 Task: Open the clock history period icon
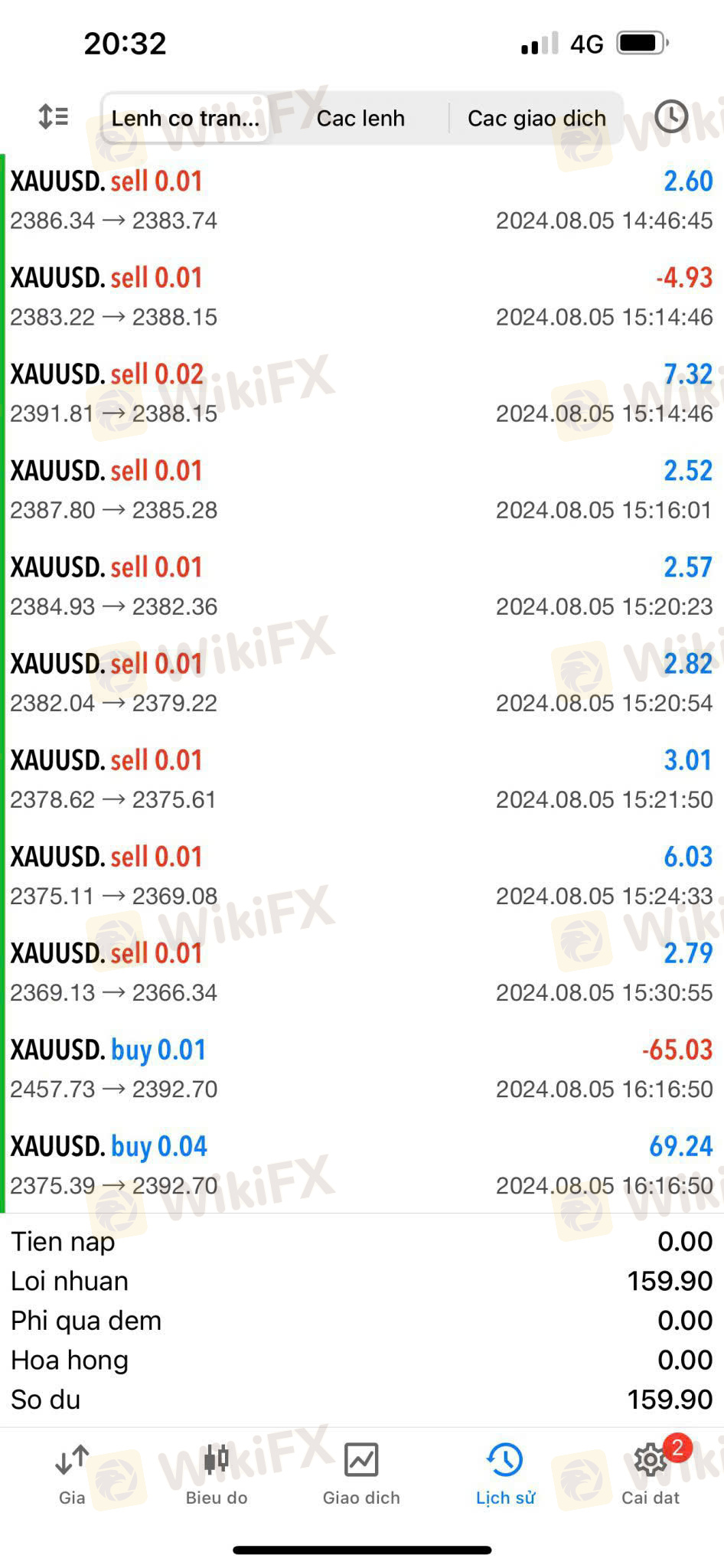[671, 117]
